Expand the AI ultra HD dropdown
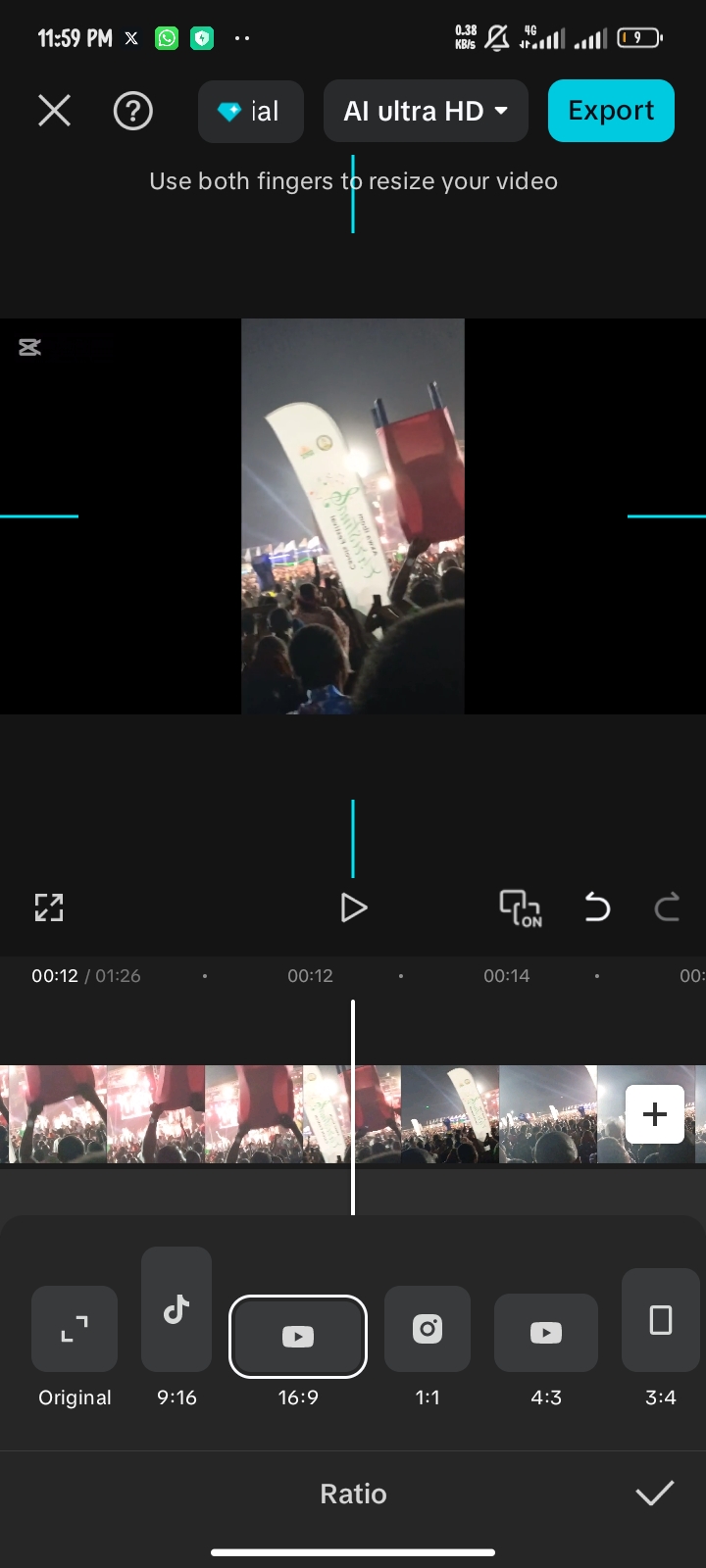Viewport: 706px width, 1568px height. (426, 111)
